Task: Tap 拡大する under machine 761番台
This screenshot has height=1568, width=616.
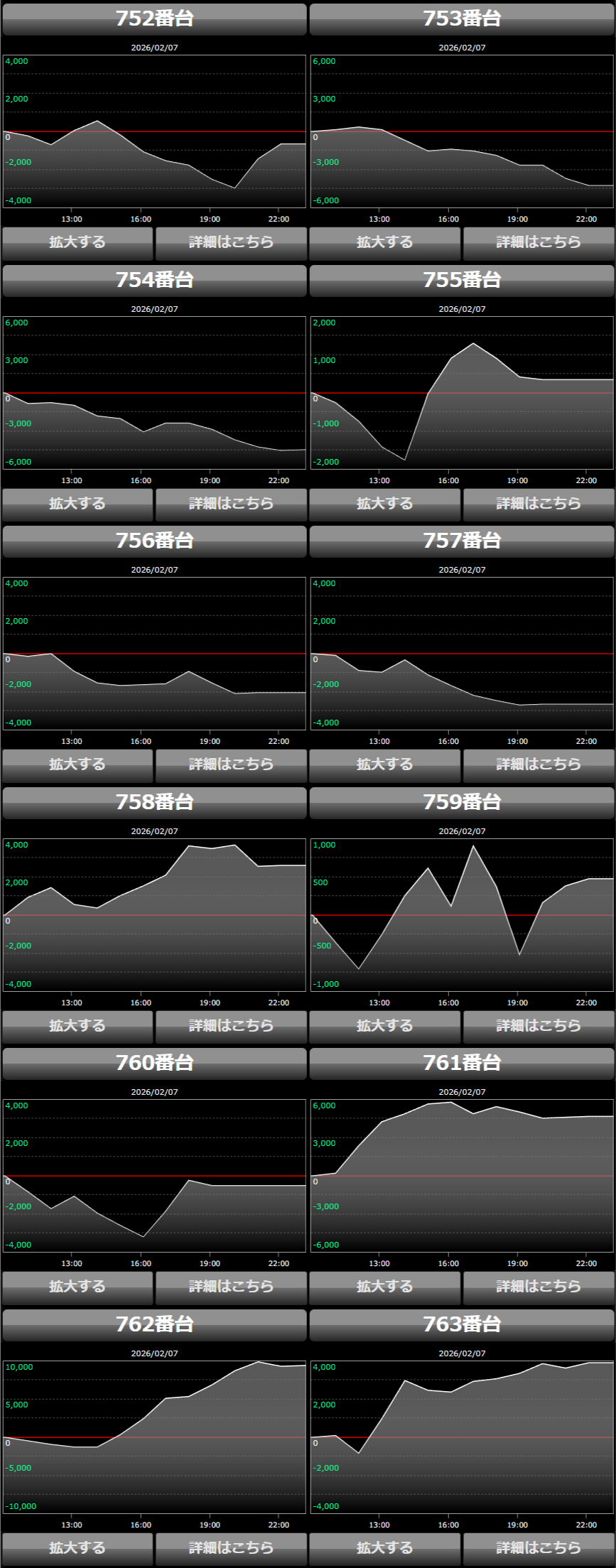Action: point(384,1287)
